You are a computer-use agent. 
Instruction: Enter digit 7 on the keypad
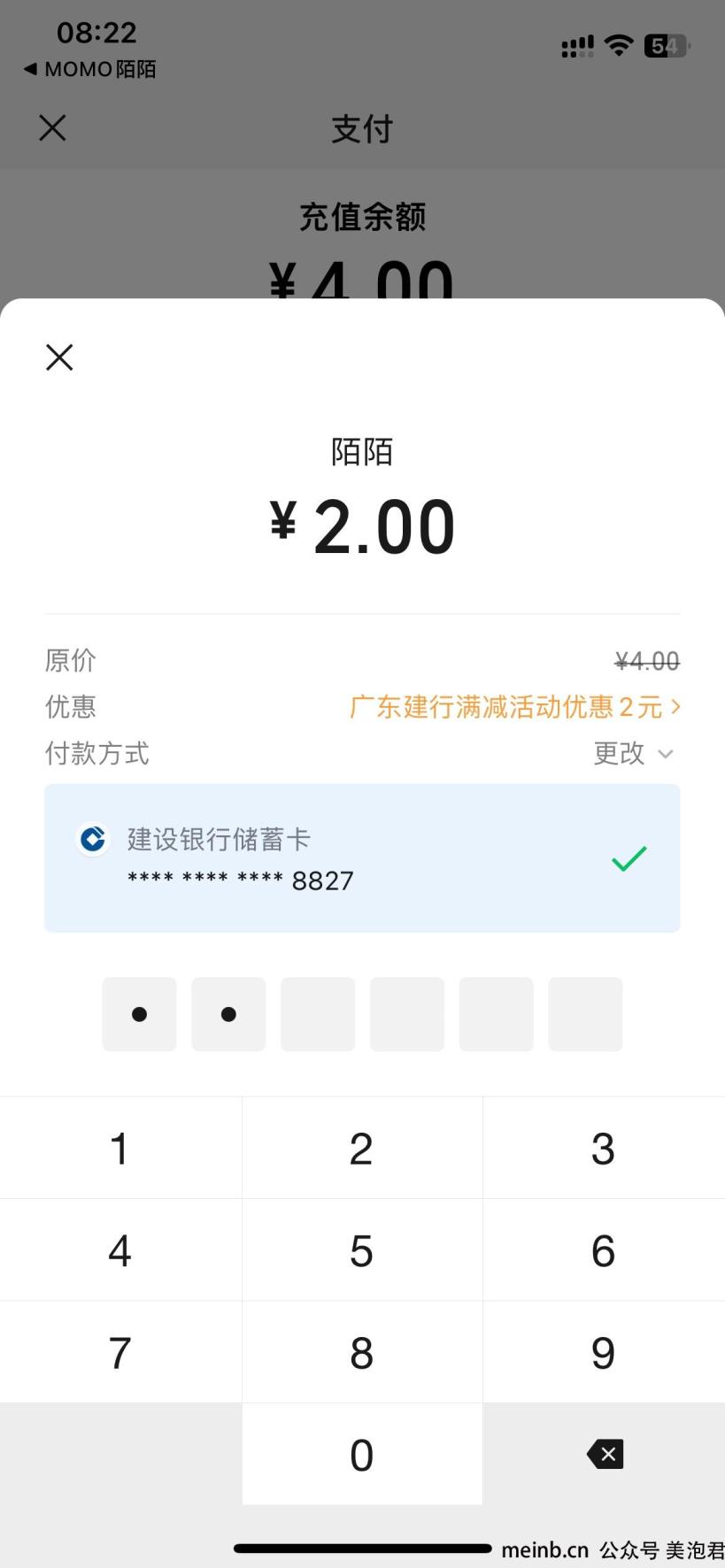(120, 1352)
